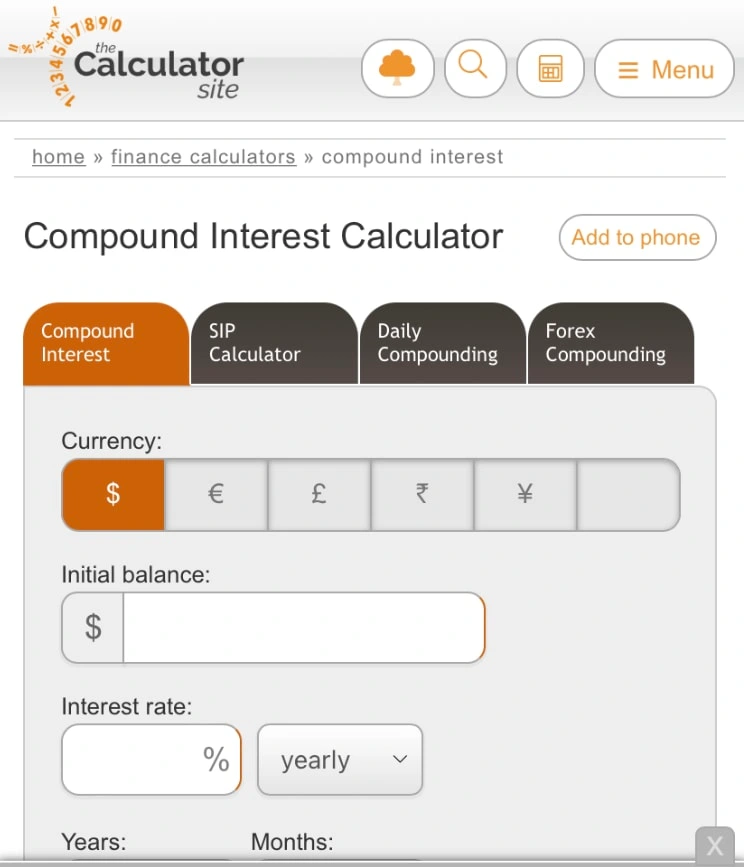The width and height of the screenshot is (744, 867).
Task: Open the calculator list icon
Action: pos(550,68)
